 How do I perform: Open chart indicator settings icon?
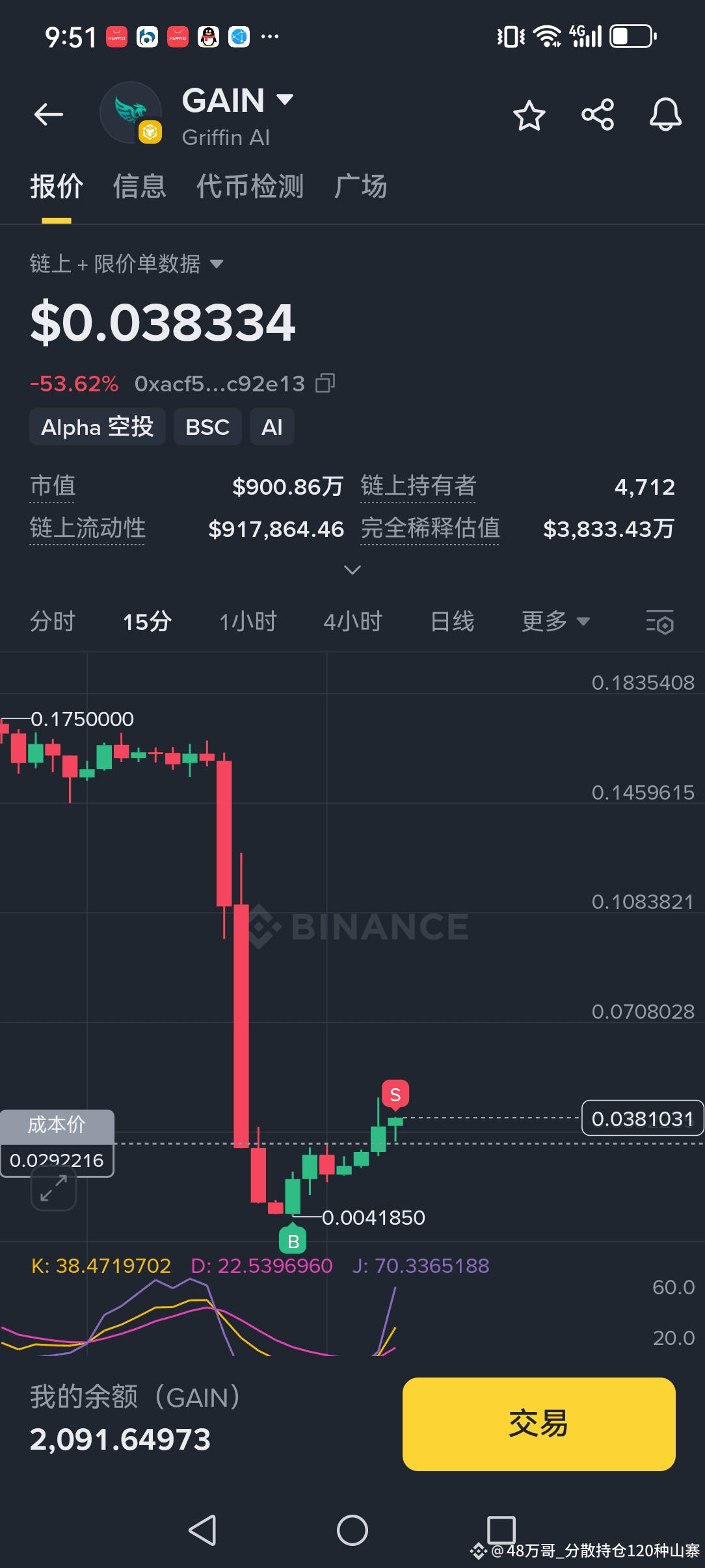click(659, 622)
